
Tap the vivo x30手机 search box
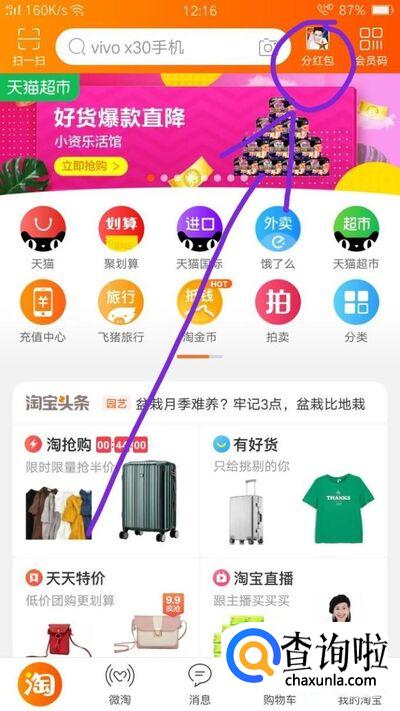173,47
